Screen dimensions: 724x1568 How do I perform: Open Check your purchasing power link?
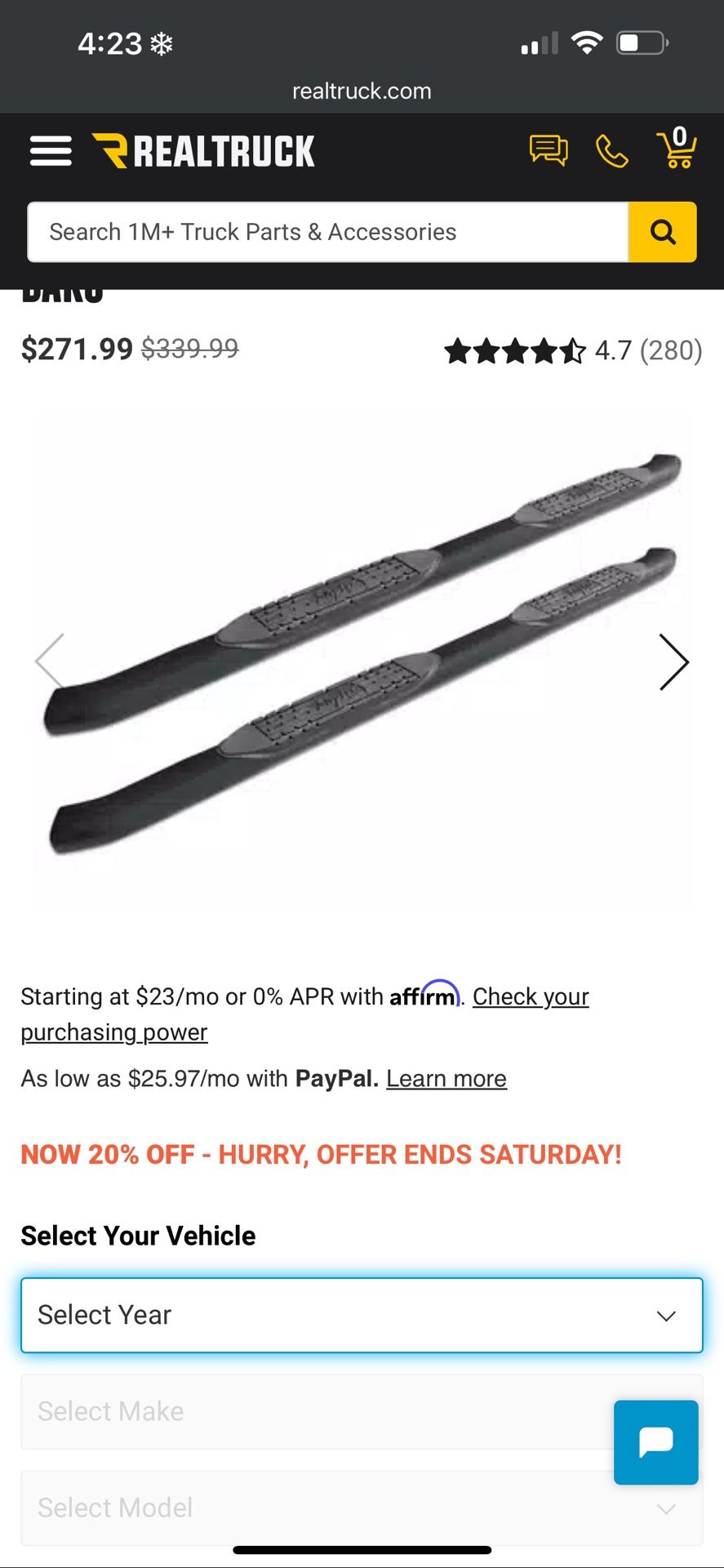(531, 996)
